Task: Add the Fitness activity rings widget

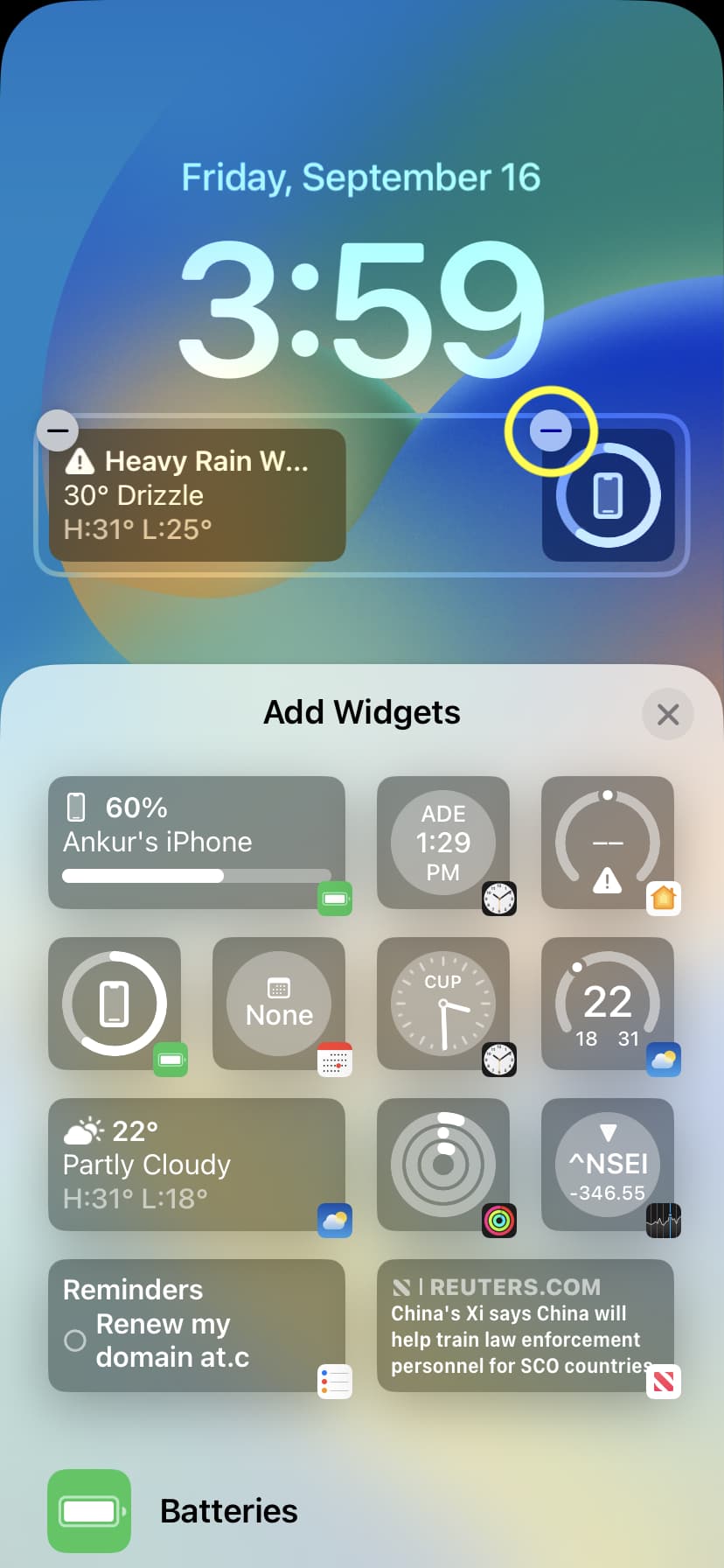Action: coord(442,1164)
